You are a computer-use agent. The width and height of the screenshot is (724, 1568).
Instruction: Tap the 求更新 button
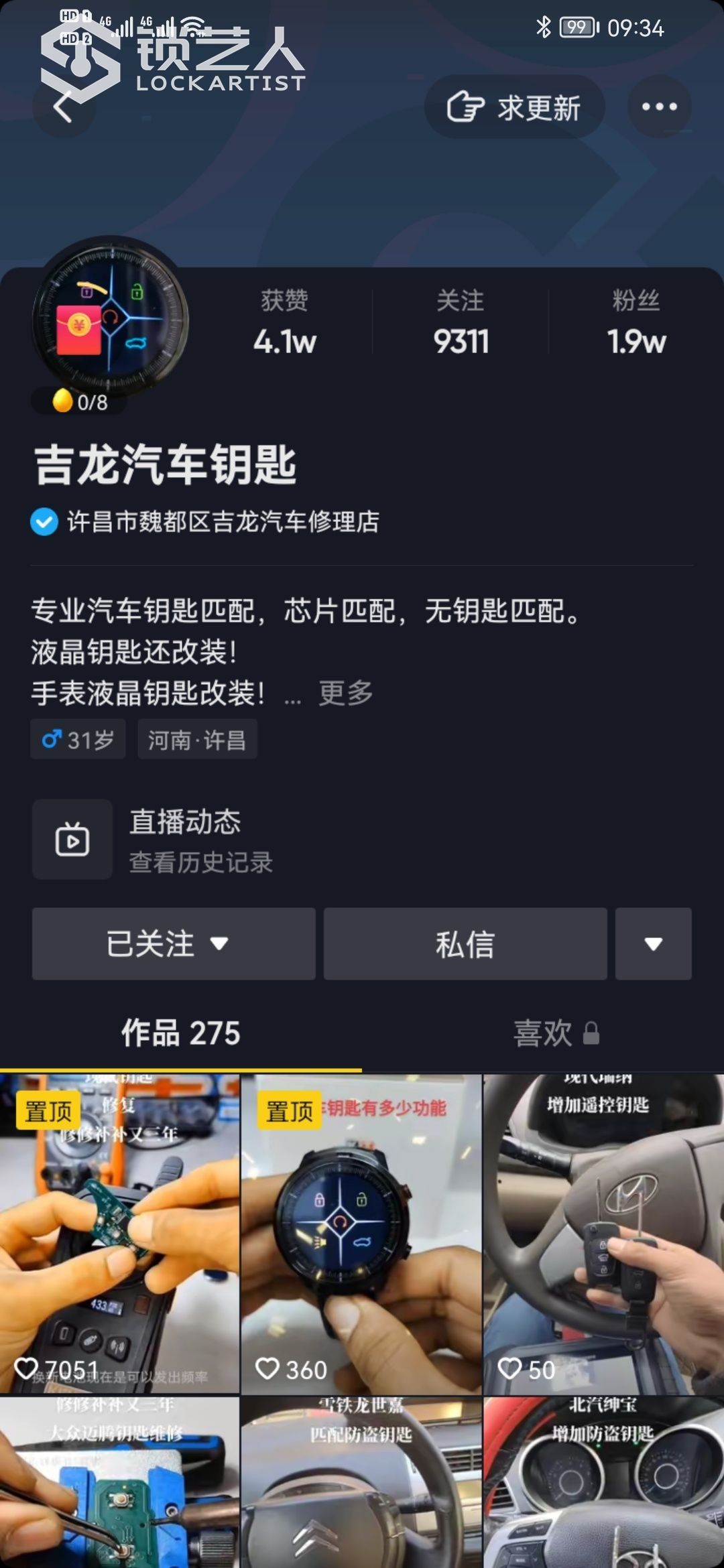(514, 107)
